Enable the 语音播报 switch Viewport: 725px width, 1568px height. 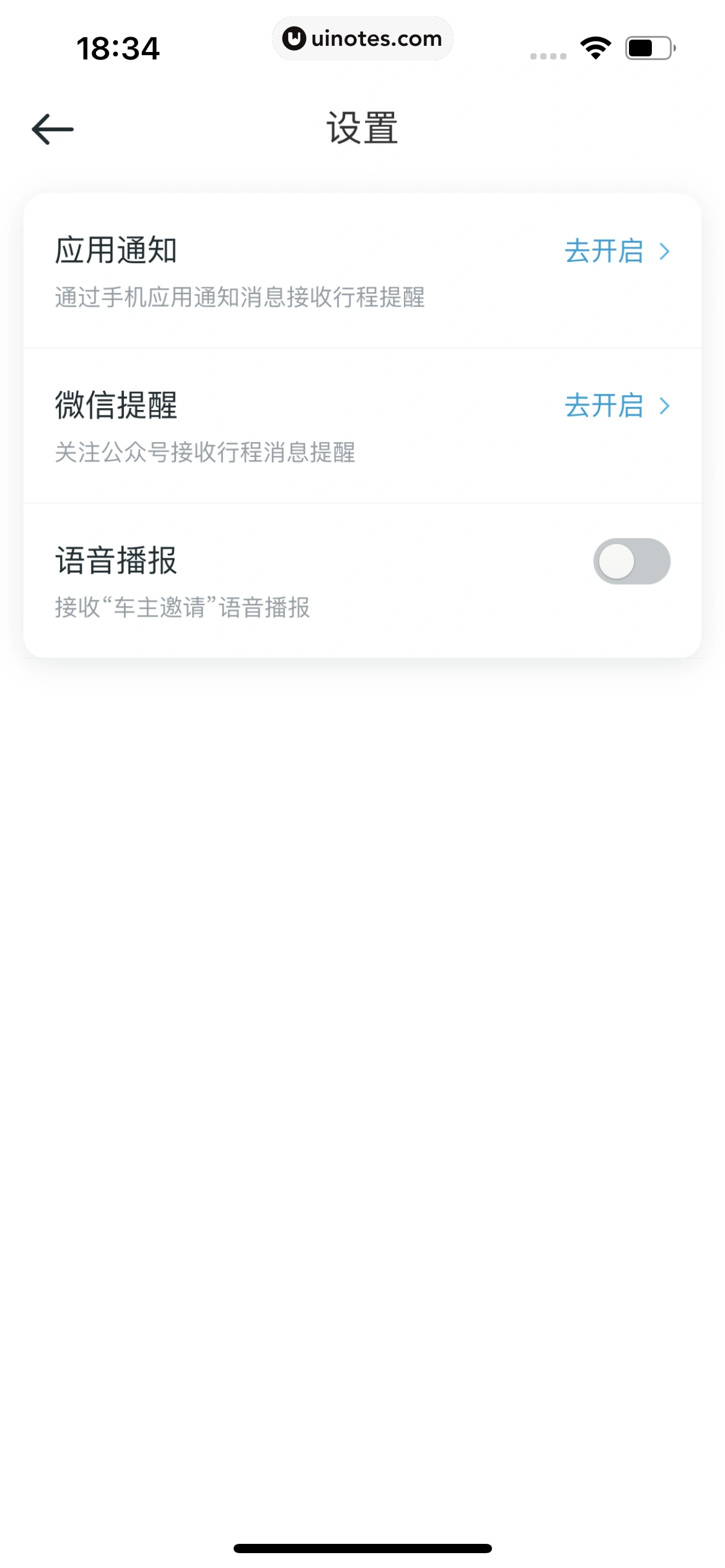[631, 561]
